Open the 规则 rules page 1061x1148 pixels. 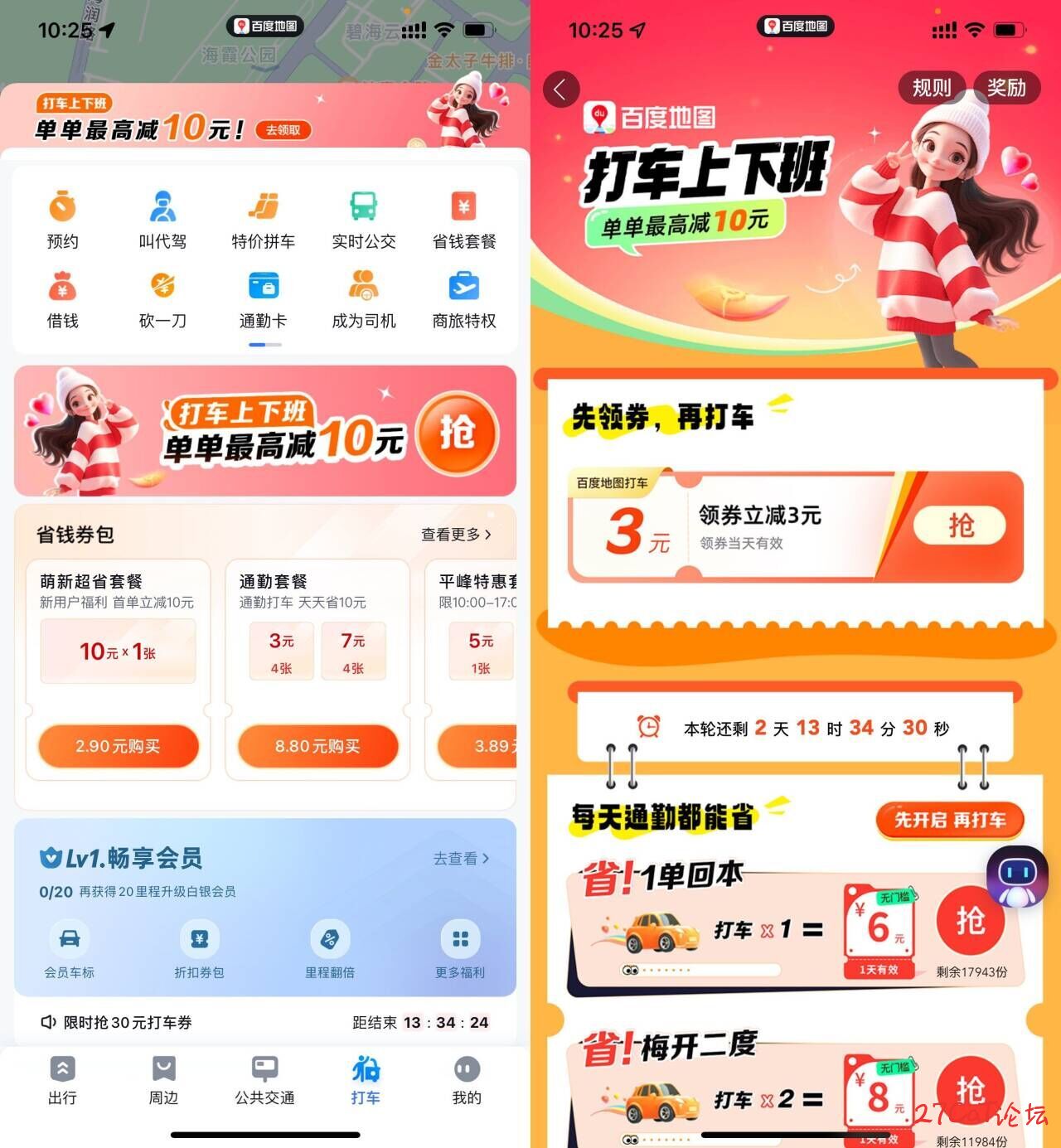tap(932, 88)
